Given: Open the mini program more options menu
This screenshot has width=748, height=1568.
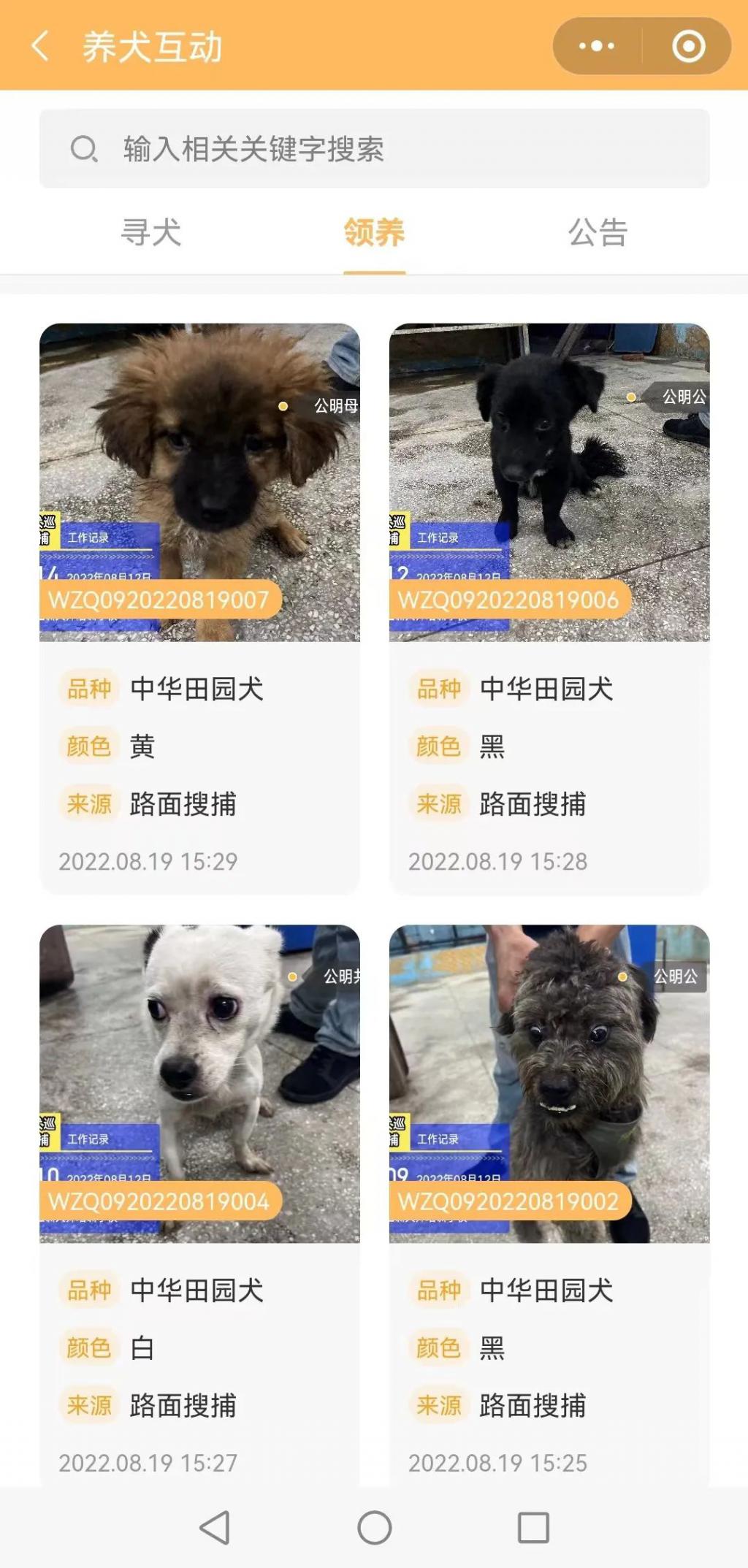Looking at the screenshot, I should (x=597, y=46).
